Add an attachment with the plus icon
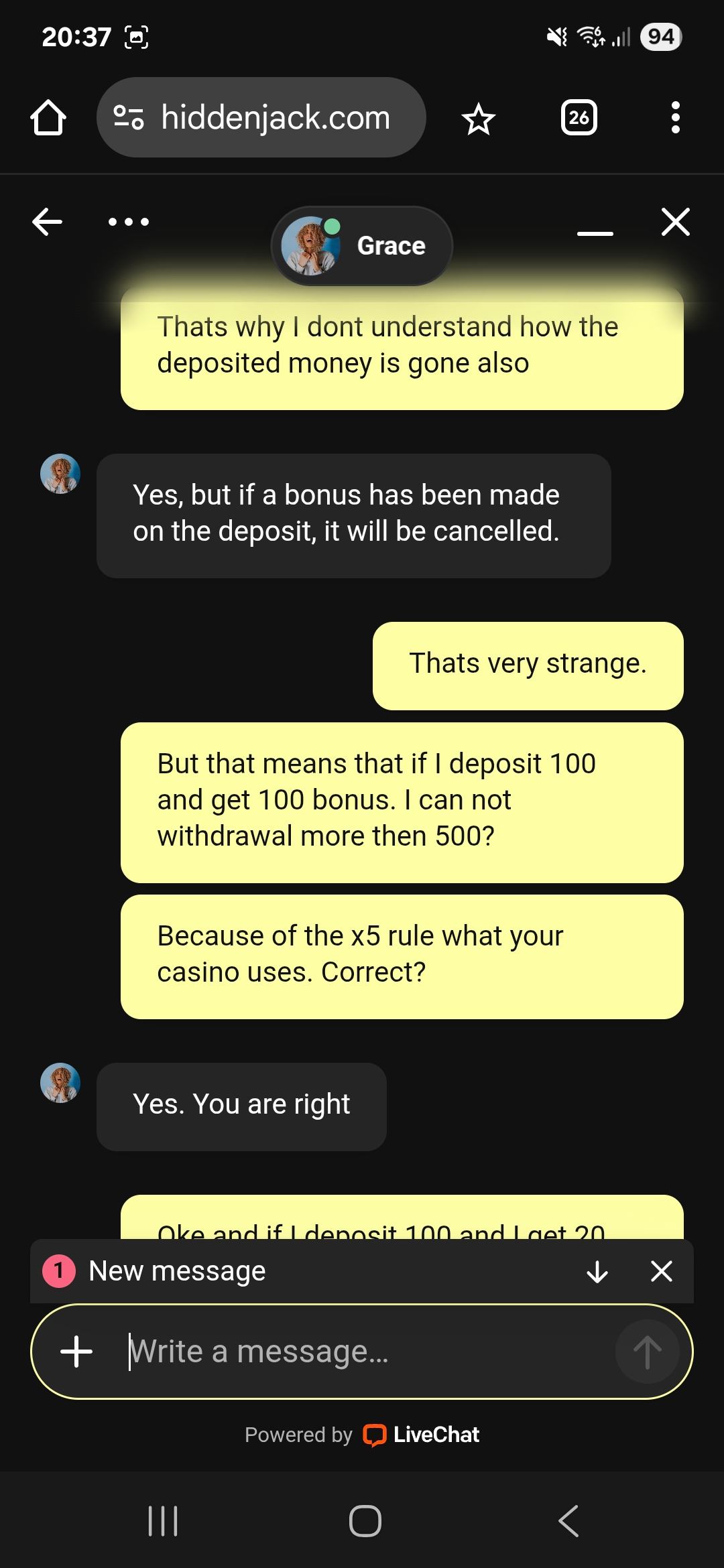This screenshot has width=724, height=1568. point(76,1351)
